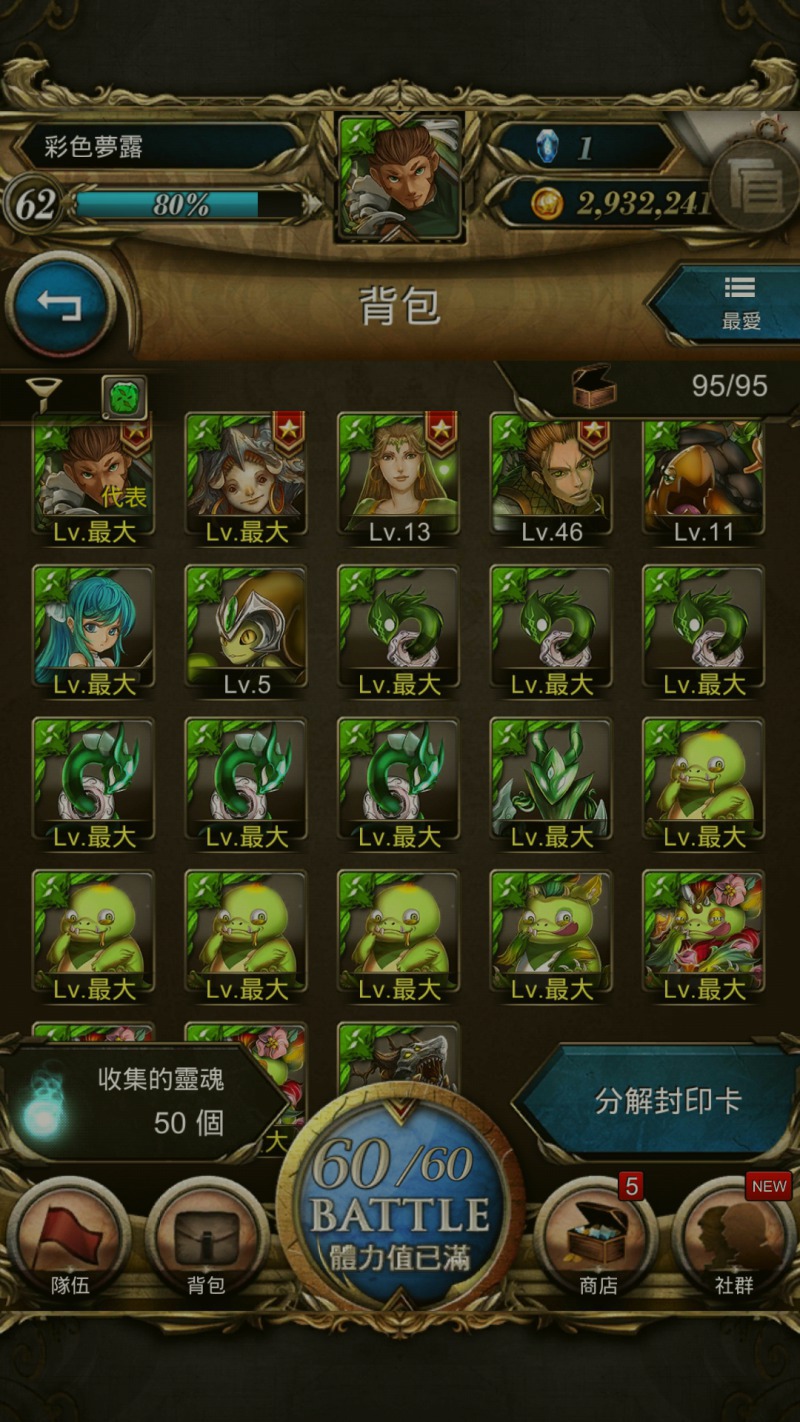
Task: Tap the player avatar portrait at top
Action: click(400, 178)
